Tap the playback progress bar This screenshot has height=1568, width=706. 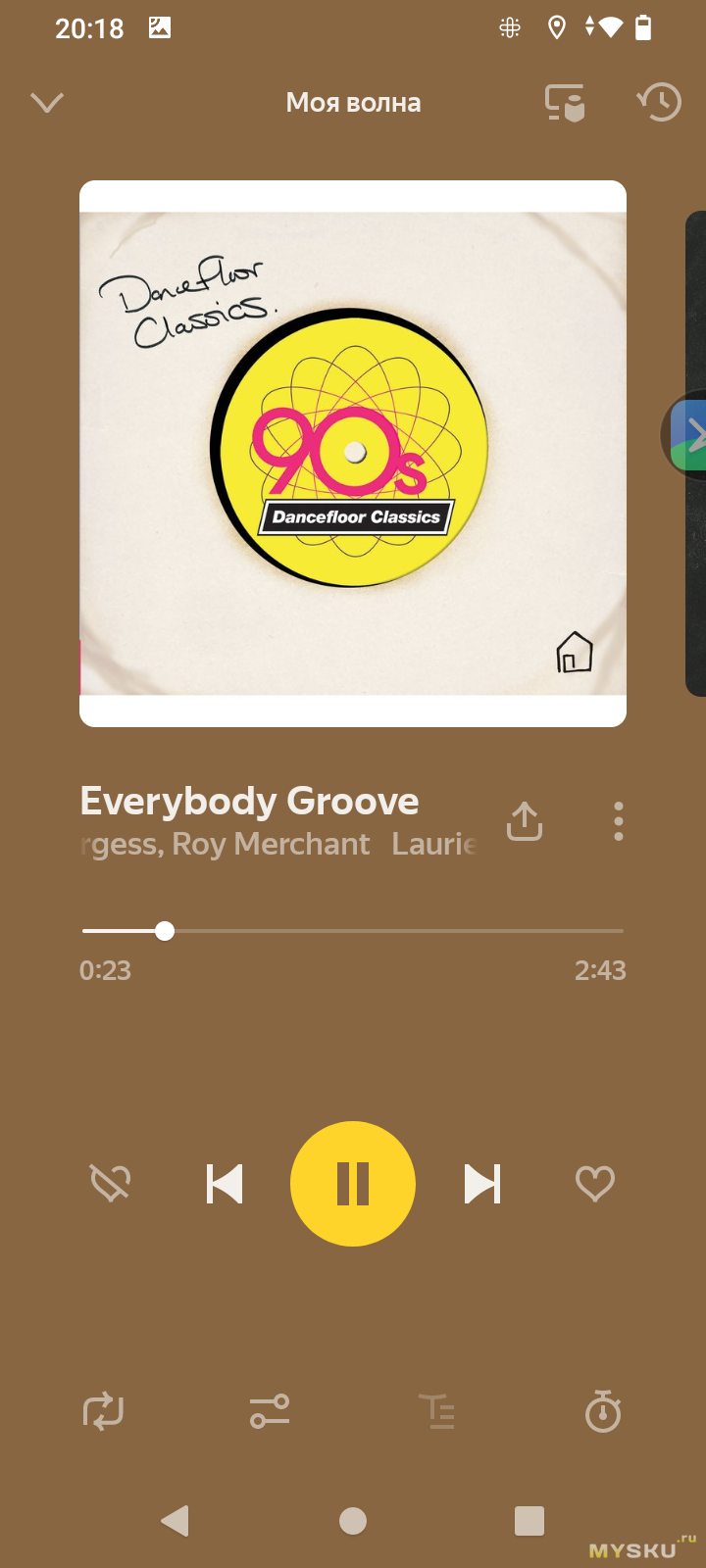pyautogui.click(x=353, y=931)
